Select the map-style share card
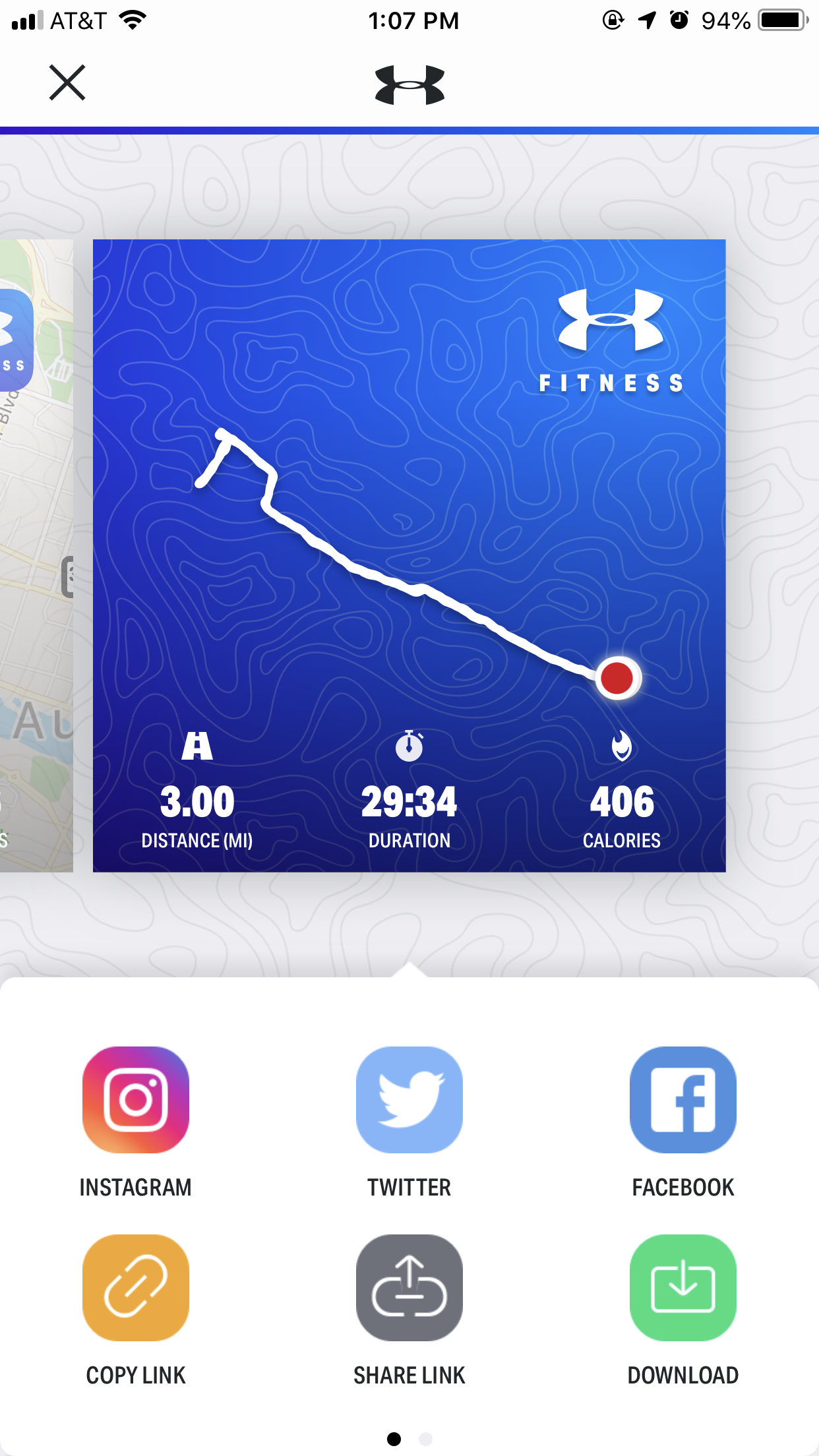 [36, 555]
